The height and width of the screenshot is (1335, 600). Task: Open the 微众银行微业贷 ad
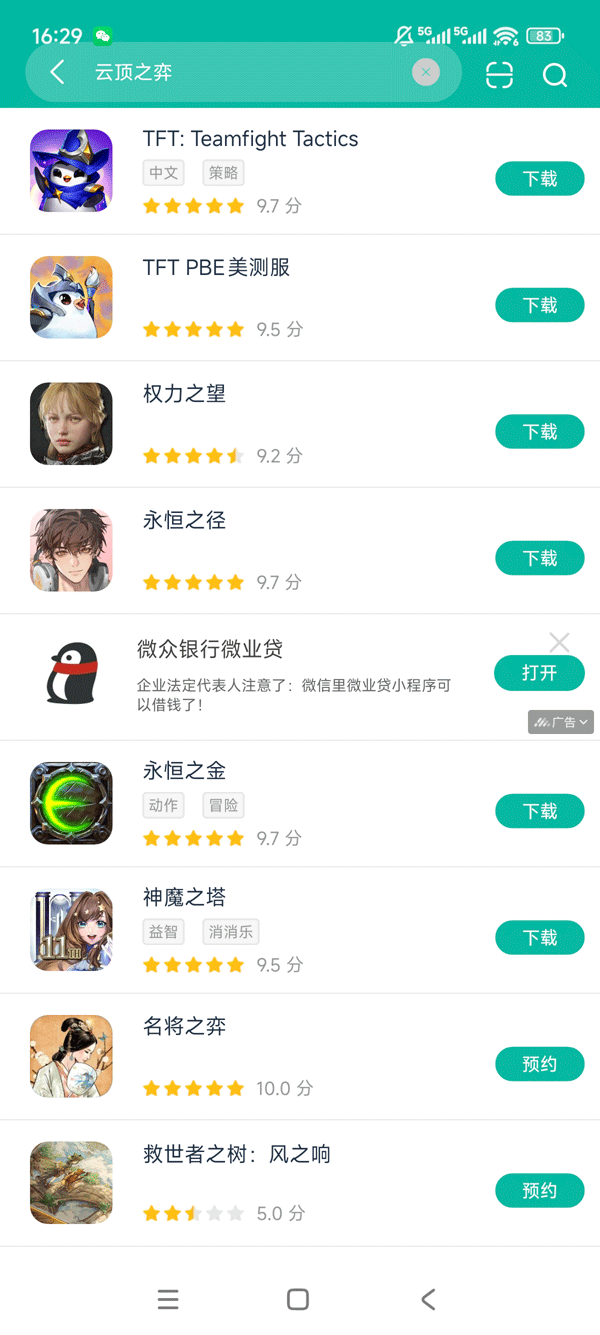(539, 673)
